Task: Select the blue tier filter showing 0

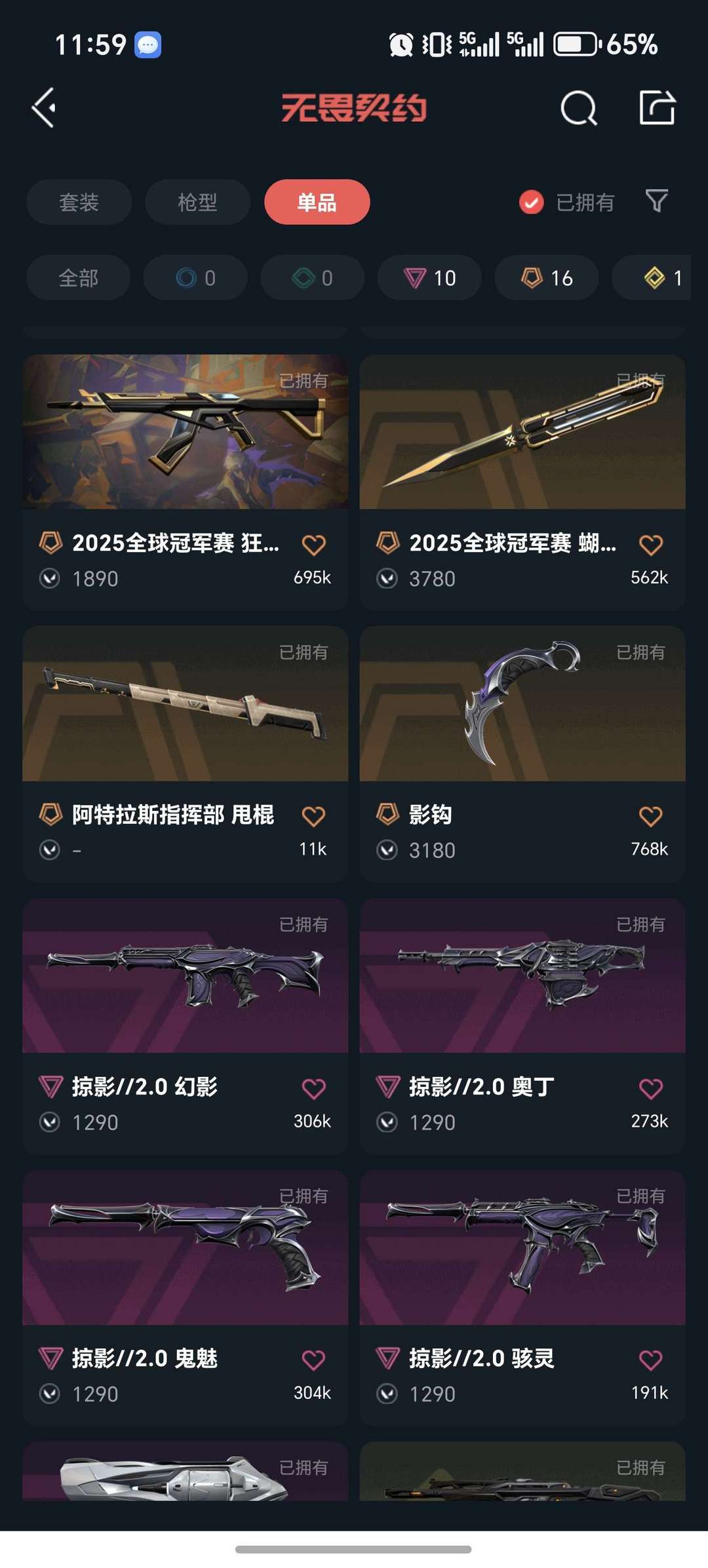Action: [x=195, y=277]
